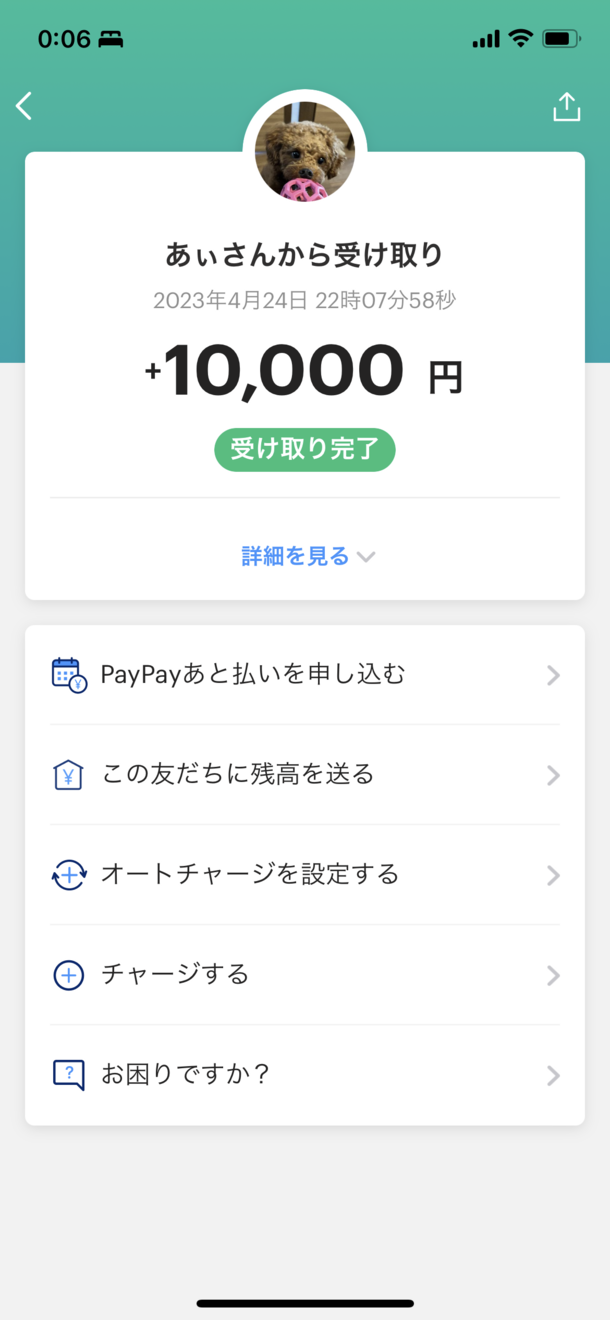The height and width of the screenshot is (1320, 610).
Task: Select この友だちに残高を送る
Action: pos(304,775)
